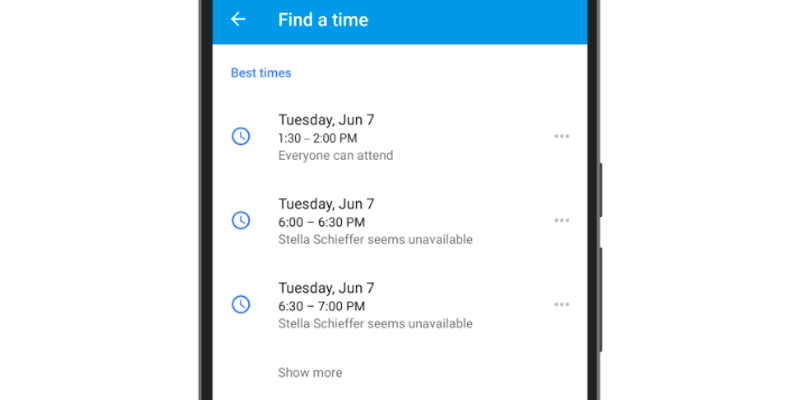Open more options for 6:00 – 6:30 PM
This screenshot has width=800, height=400.
(x=561, y=220)
